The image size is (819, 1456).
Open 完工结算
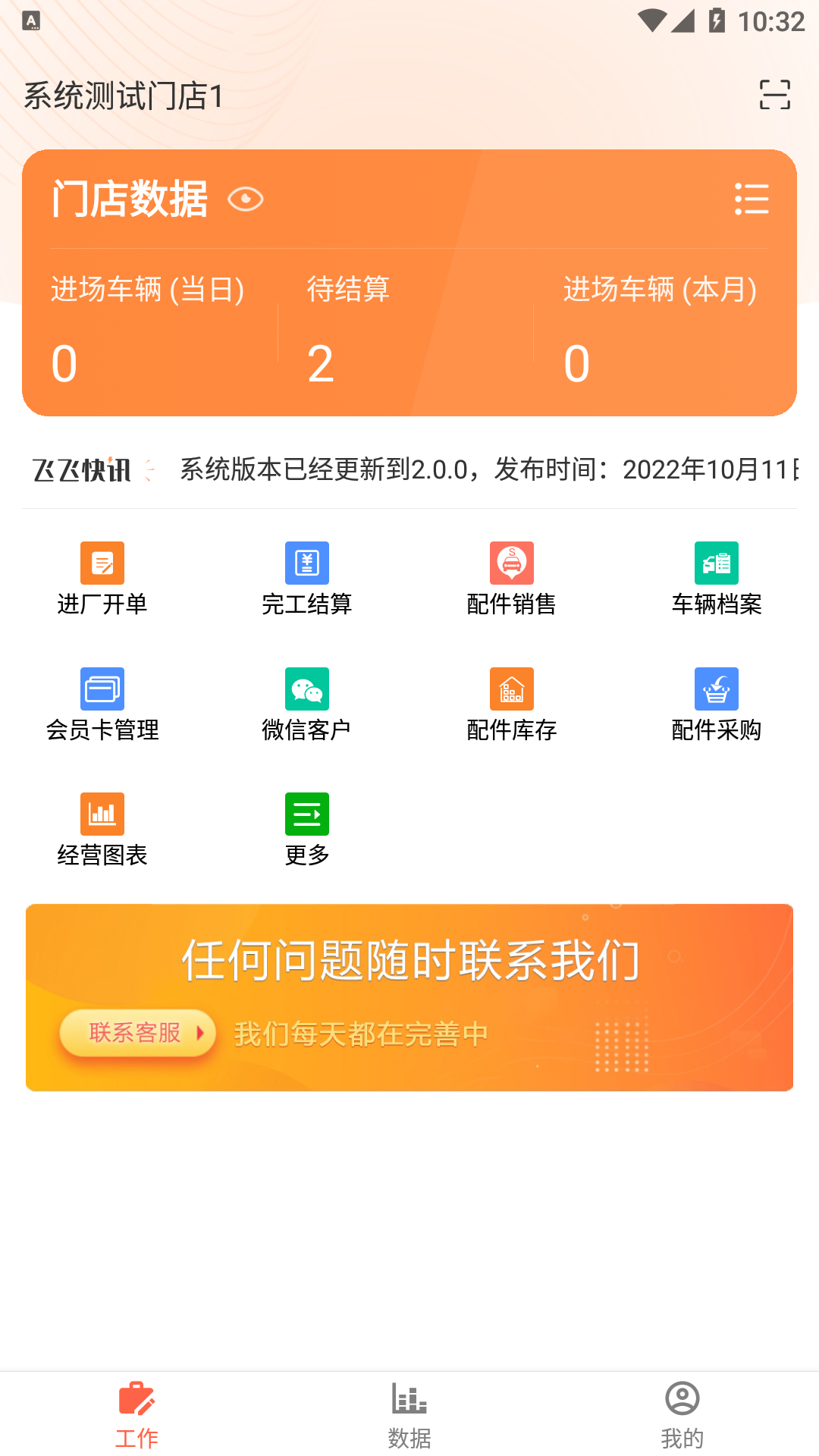307,579
